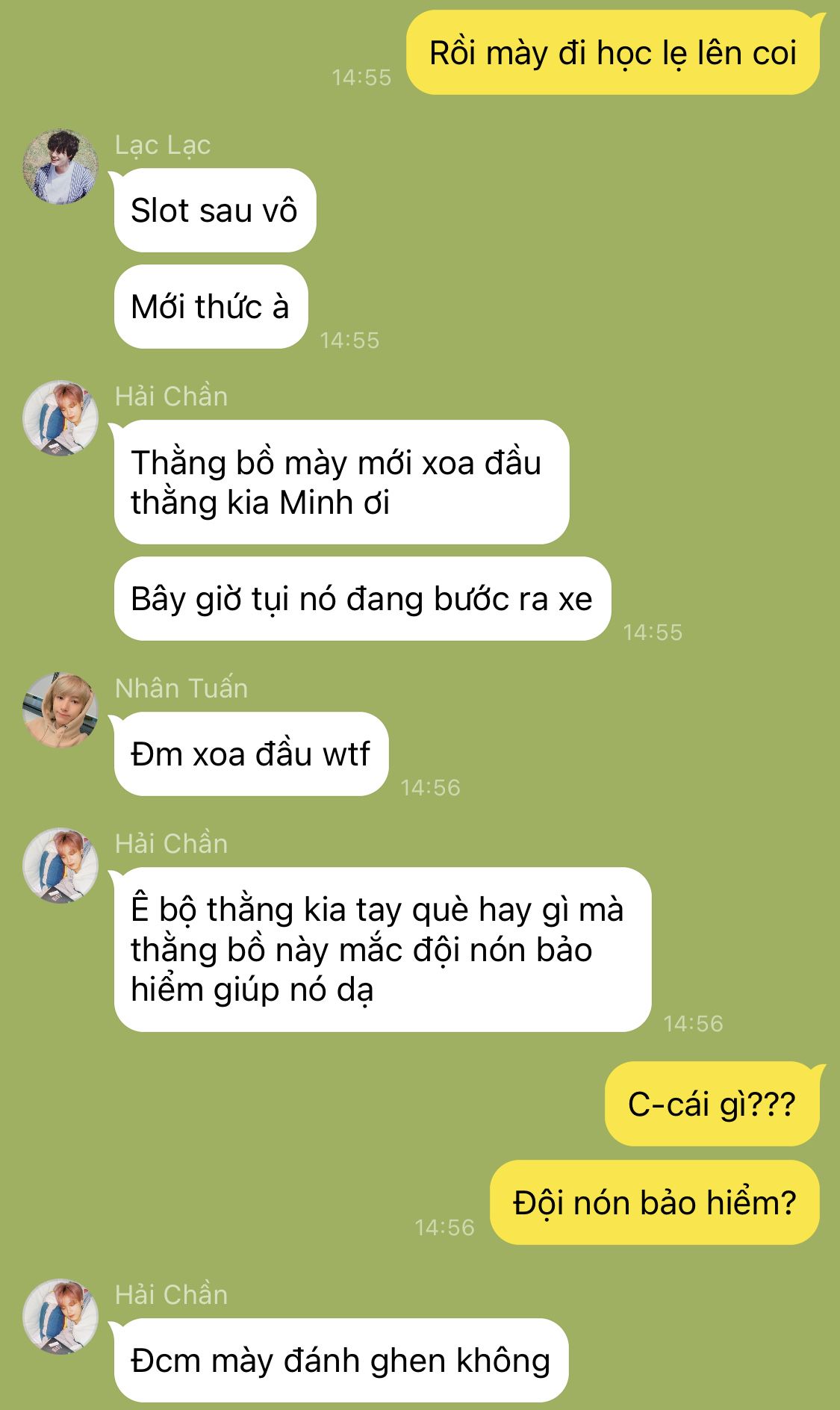The height and width of the screenshot is (1410, 840).
Task: Open Nhân Tuấn's profile avatar
Action: point(60,710)
